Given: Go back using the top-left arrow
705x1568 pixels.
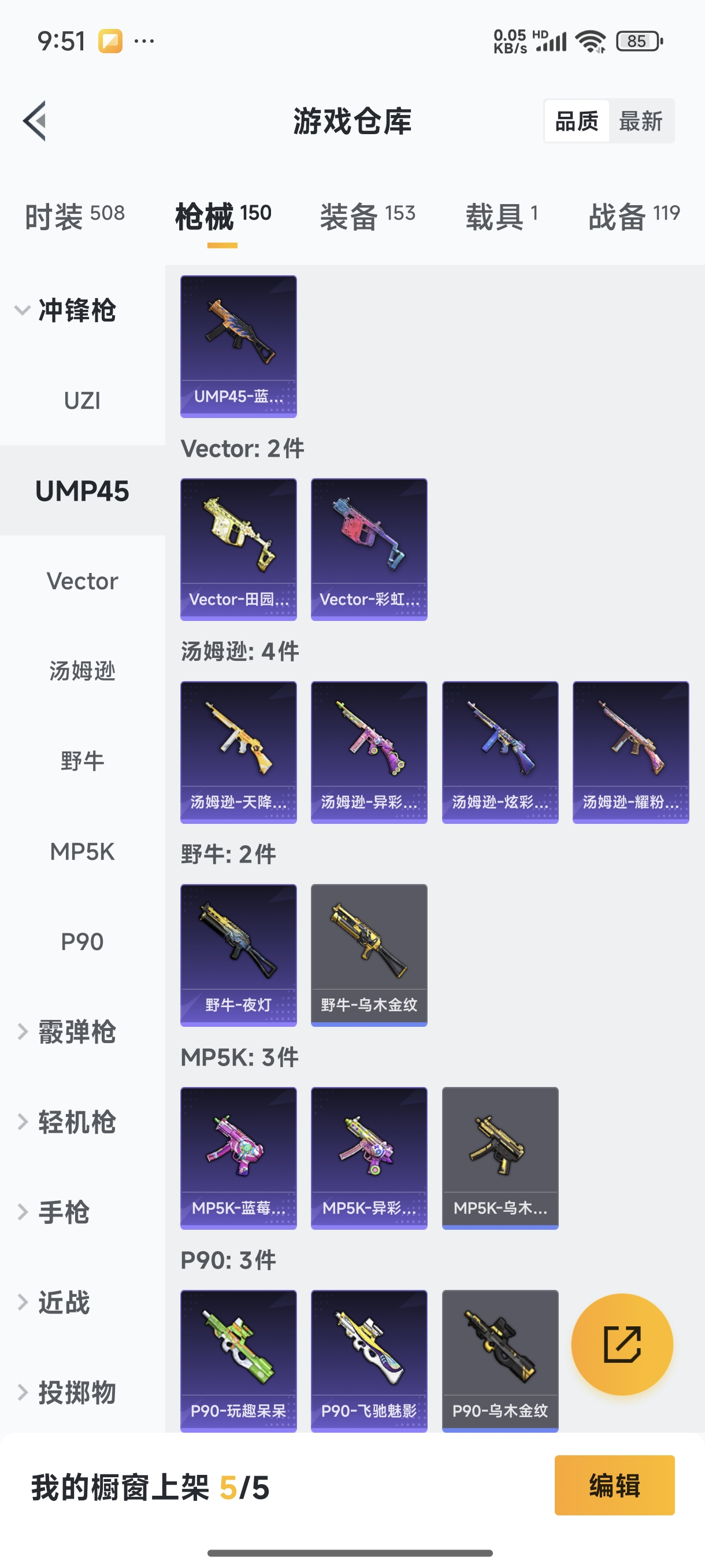Looking at the screenshot, I should pyautogui.click(x=35, y=120).
